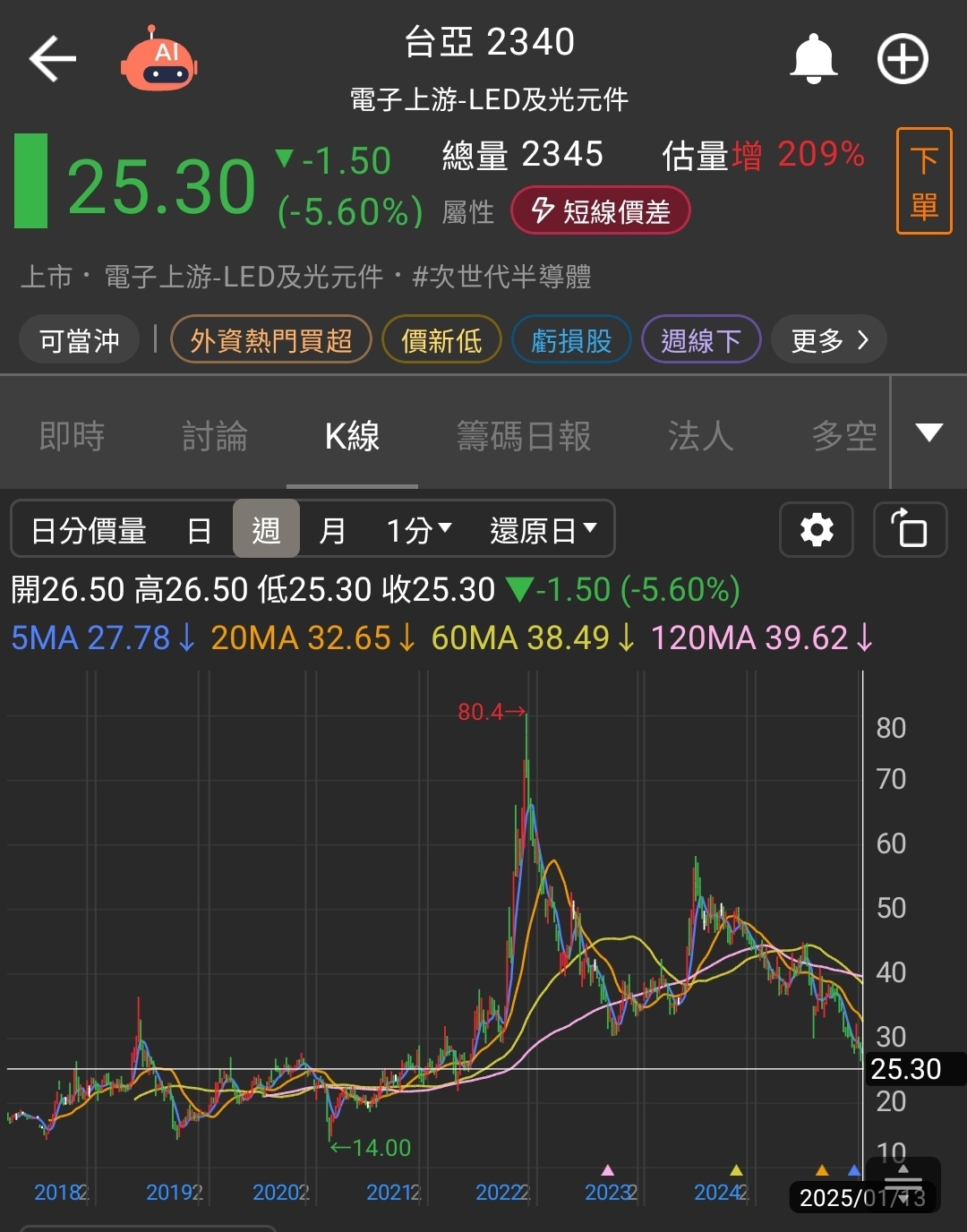This screenshot has width=967, height=1232.
Task: Open the price alert bell
Action: point(813,60)
